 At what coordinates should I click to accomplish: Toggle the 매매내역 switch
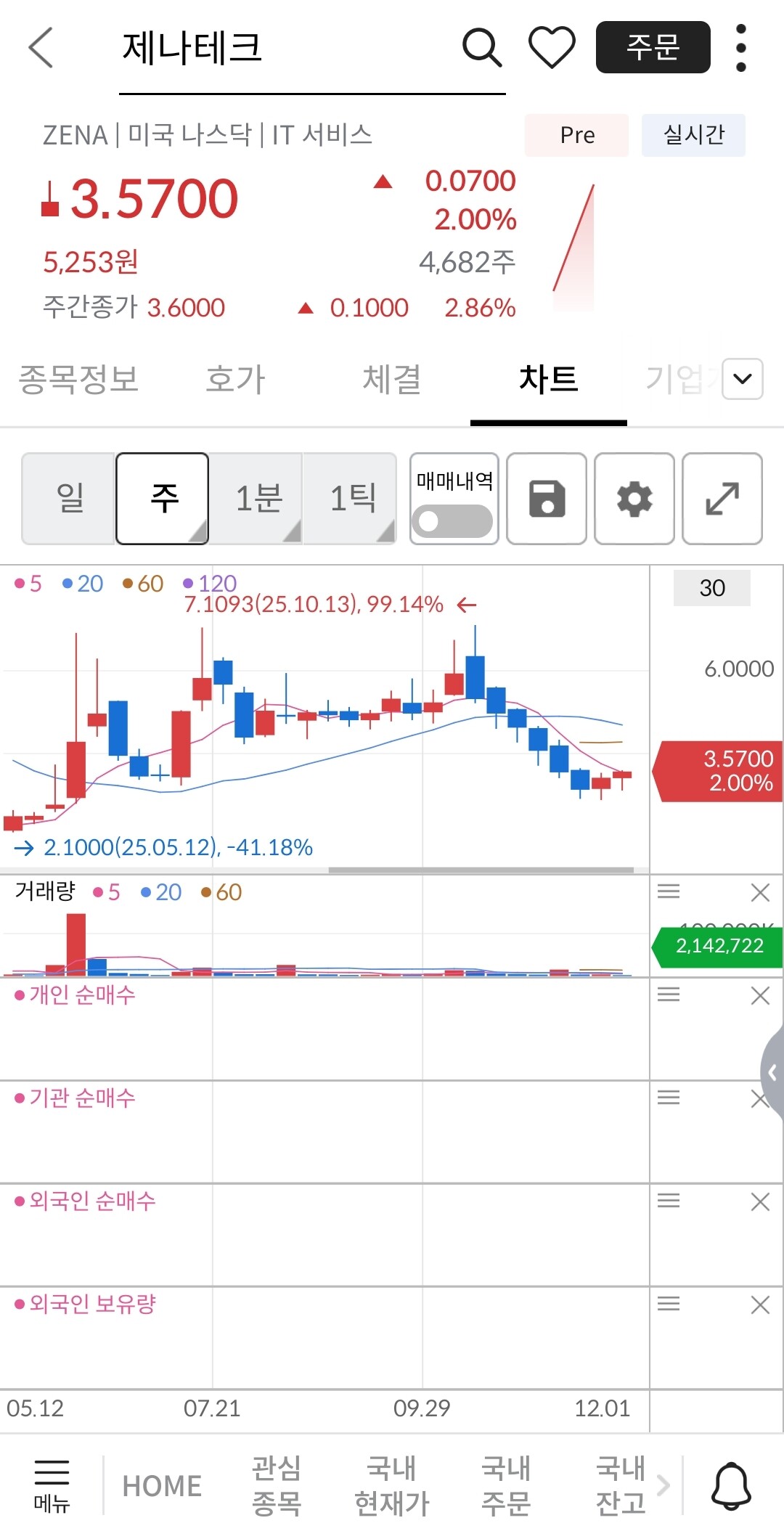[452, 521]
